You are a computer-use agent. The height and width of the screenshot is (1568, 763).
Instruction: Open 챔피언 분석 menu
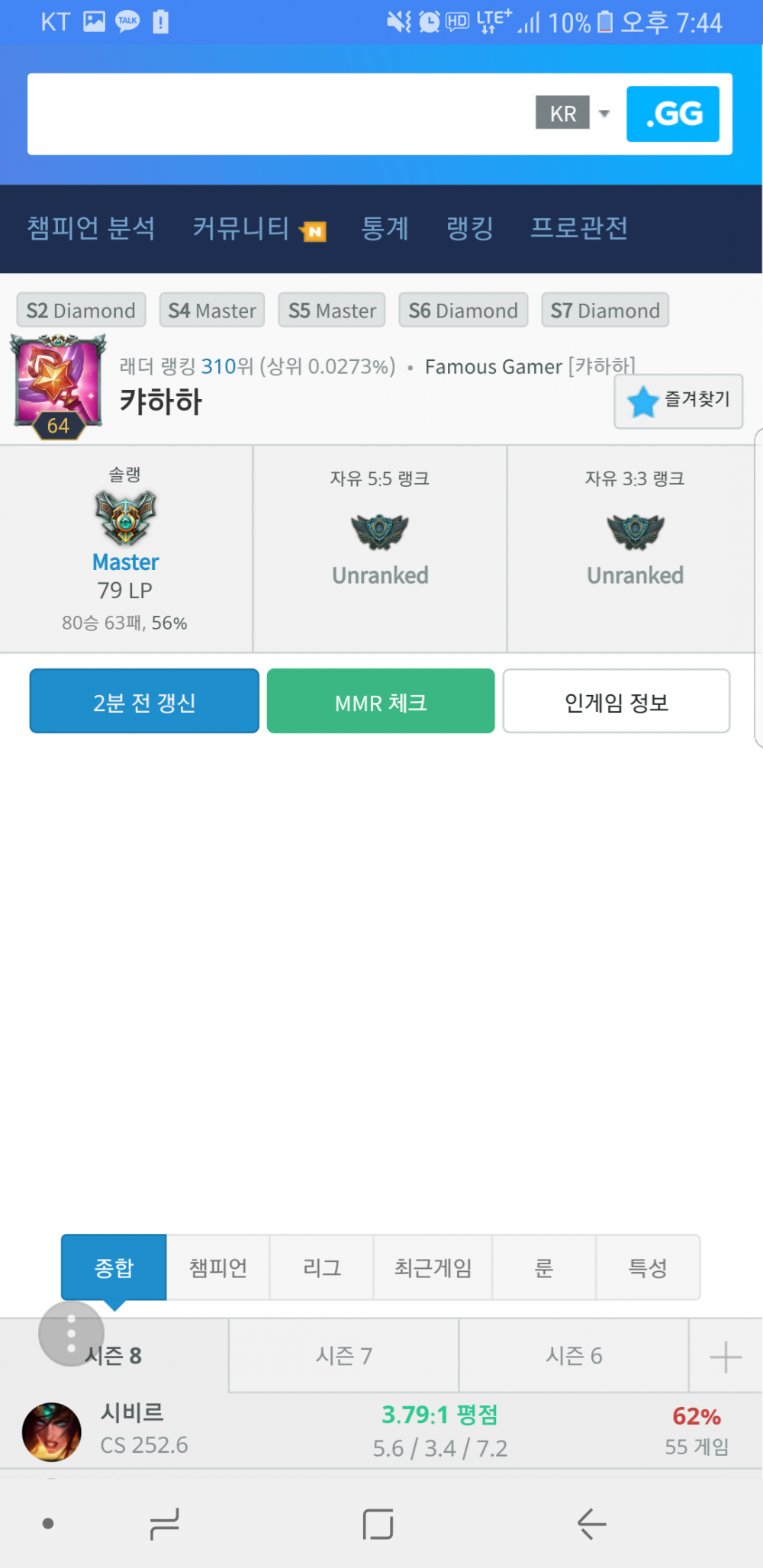[x=91, y=228]
